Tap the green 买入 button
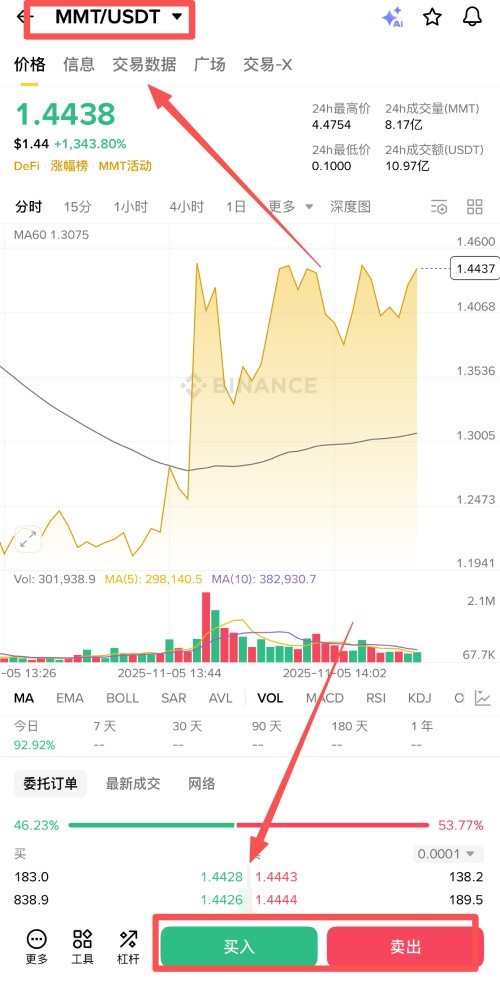The height and width of the screenshot is (983, 500). [239, 947]
